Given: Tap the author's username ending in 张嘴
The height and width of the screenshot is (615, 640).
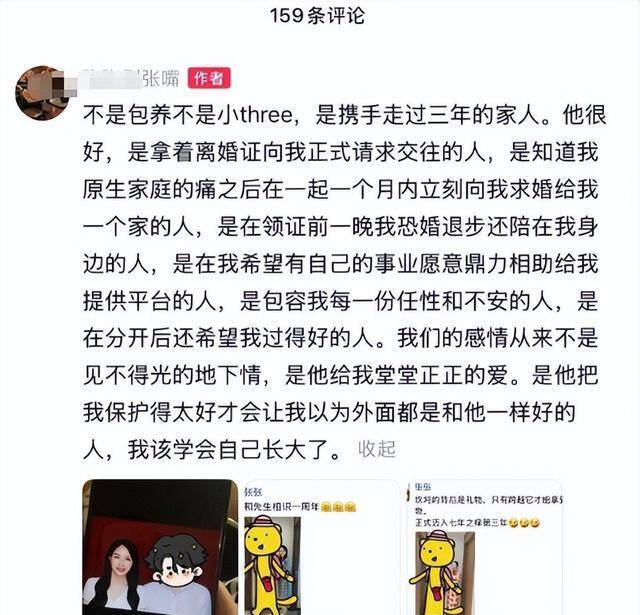Looking at the screenshot, I should tap(131, 78).
